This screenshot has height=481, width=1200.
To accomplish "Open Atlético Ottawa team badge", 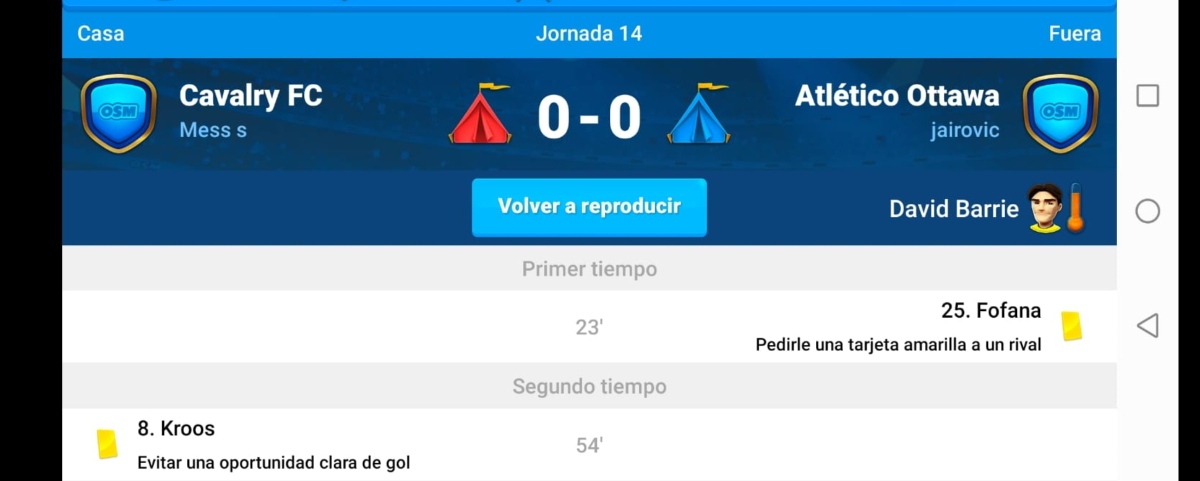I will [1060, 112].
